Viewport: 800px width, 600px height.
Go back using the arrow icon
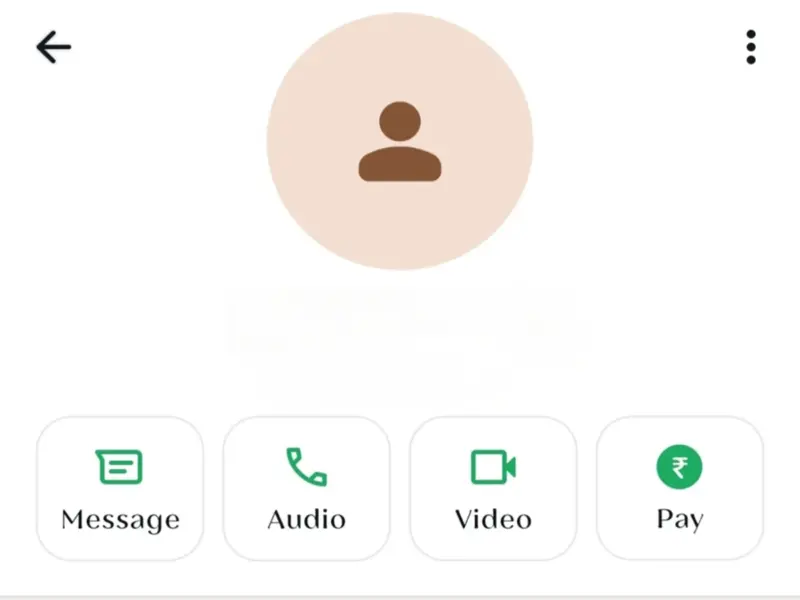click(x=53, y=47)
